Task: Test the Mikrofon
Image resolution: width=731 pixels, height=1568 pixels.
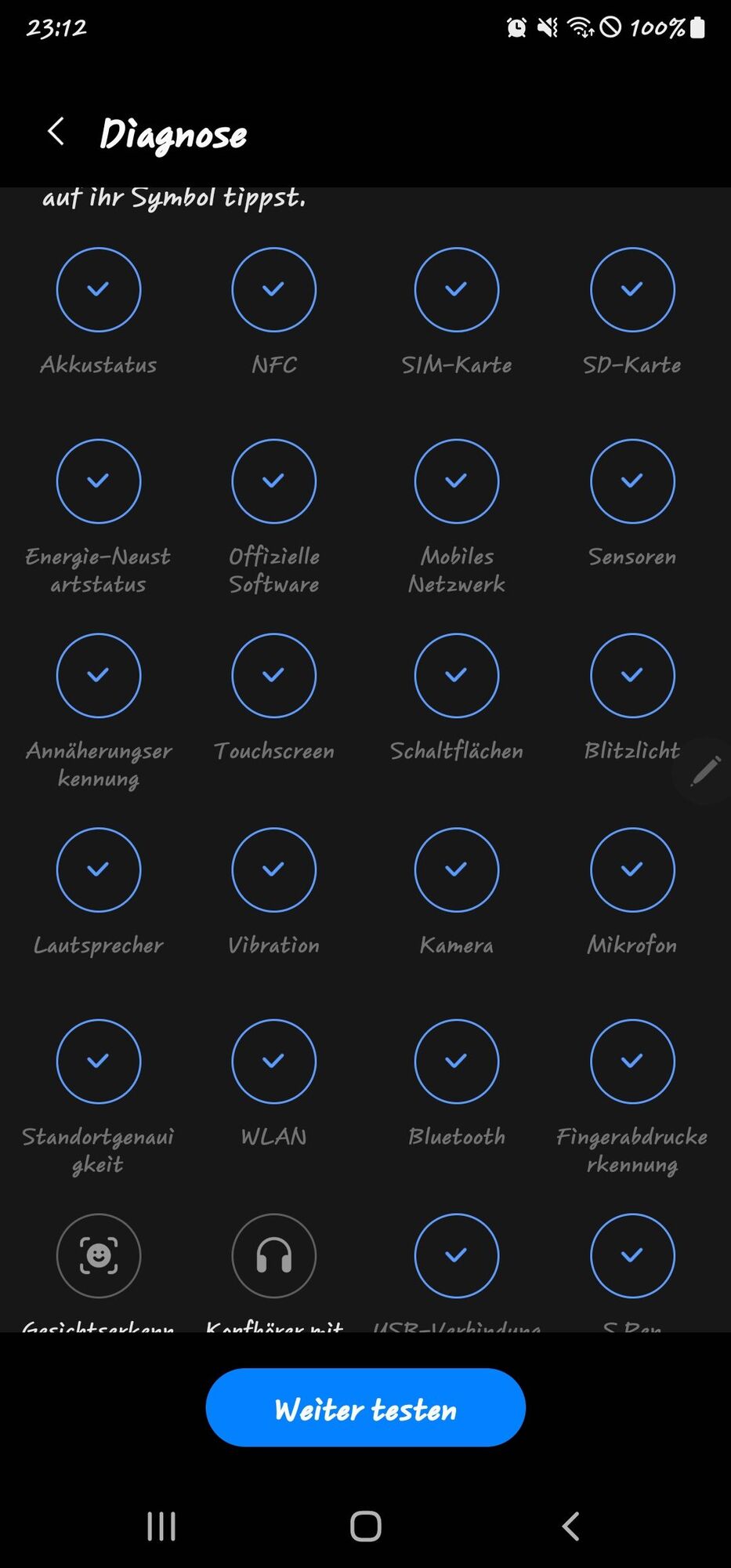Action: point(631,869)
